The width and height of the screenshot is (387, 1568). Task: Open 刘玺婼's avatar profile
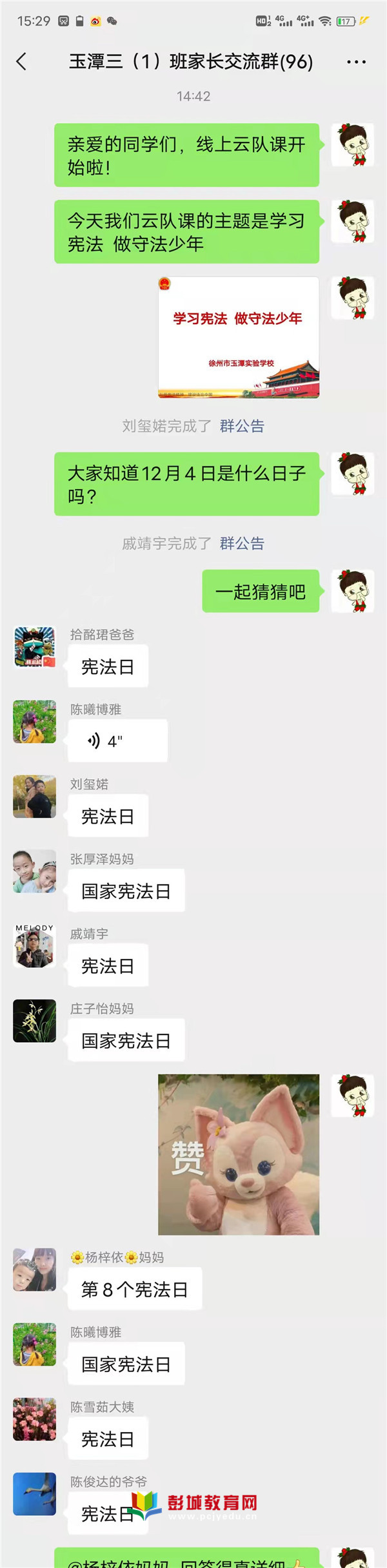[34, 797]
